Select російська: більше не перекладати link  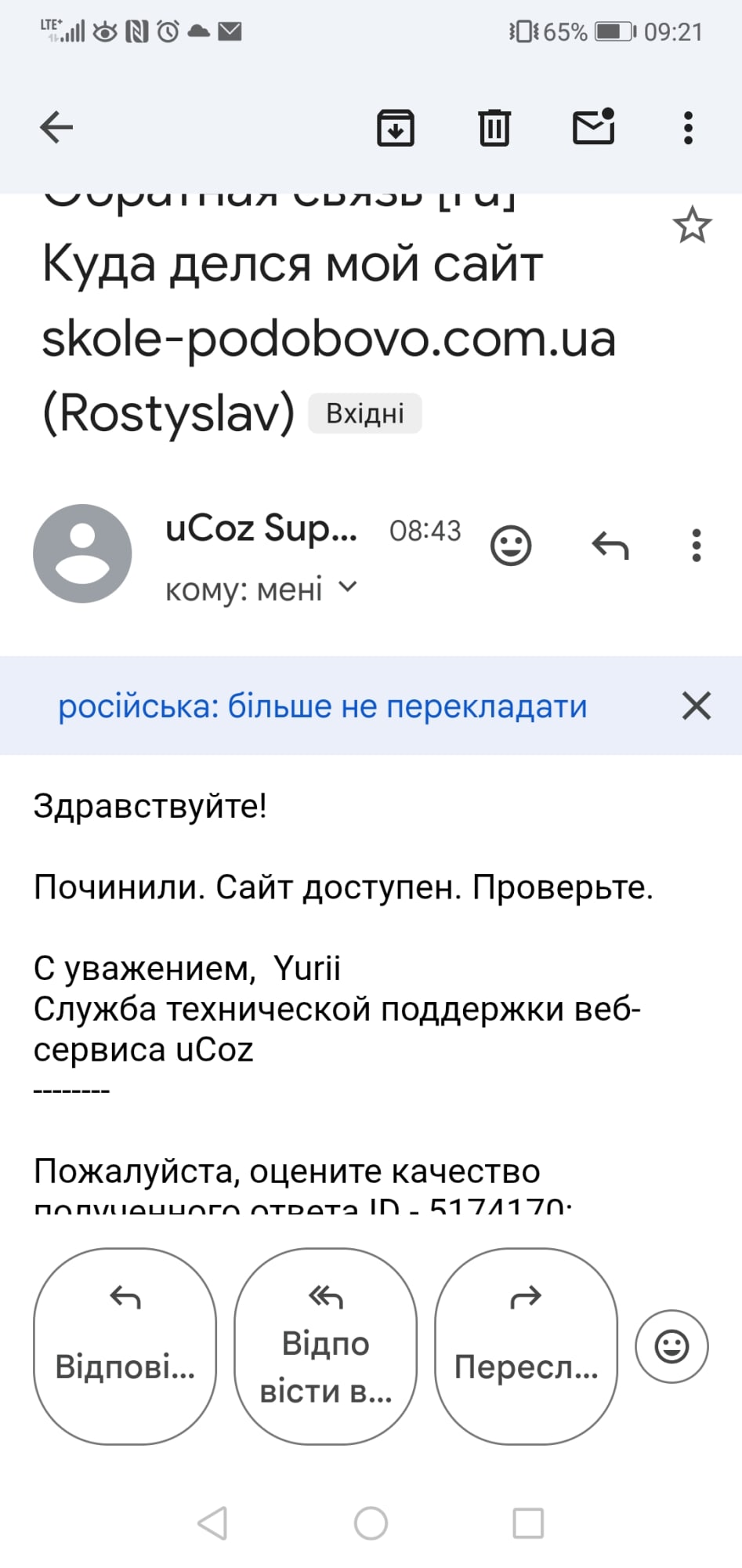pos(323,706)
